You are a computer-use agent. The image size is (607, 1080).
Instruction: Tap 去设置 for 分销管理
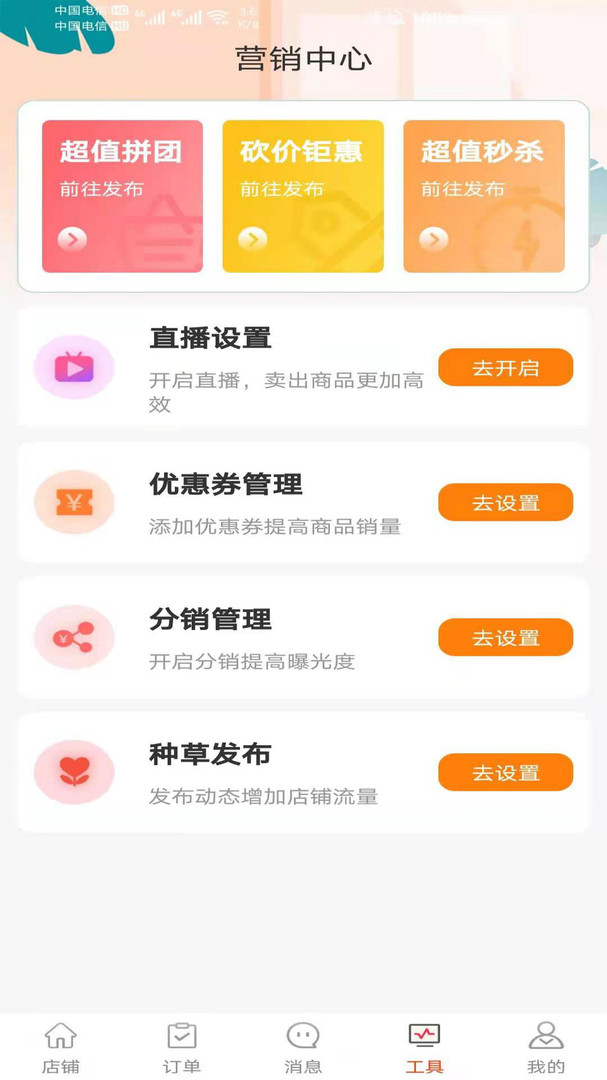click(505, 637)
